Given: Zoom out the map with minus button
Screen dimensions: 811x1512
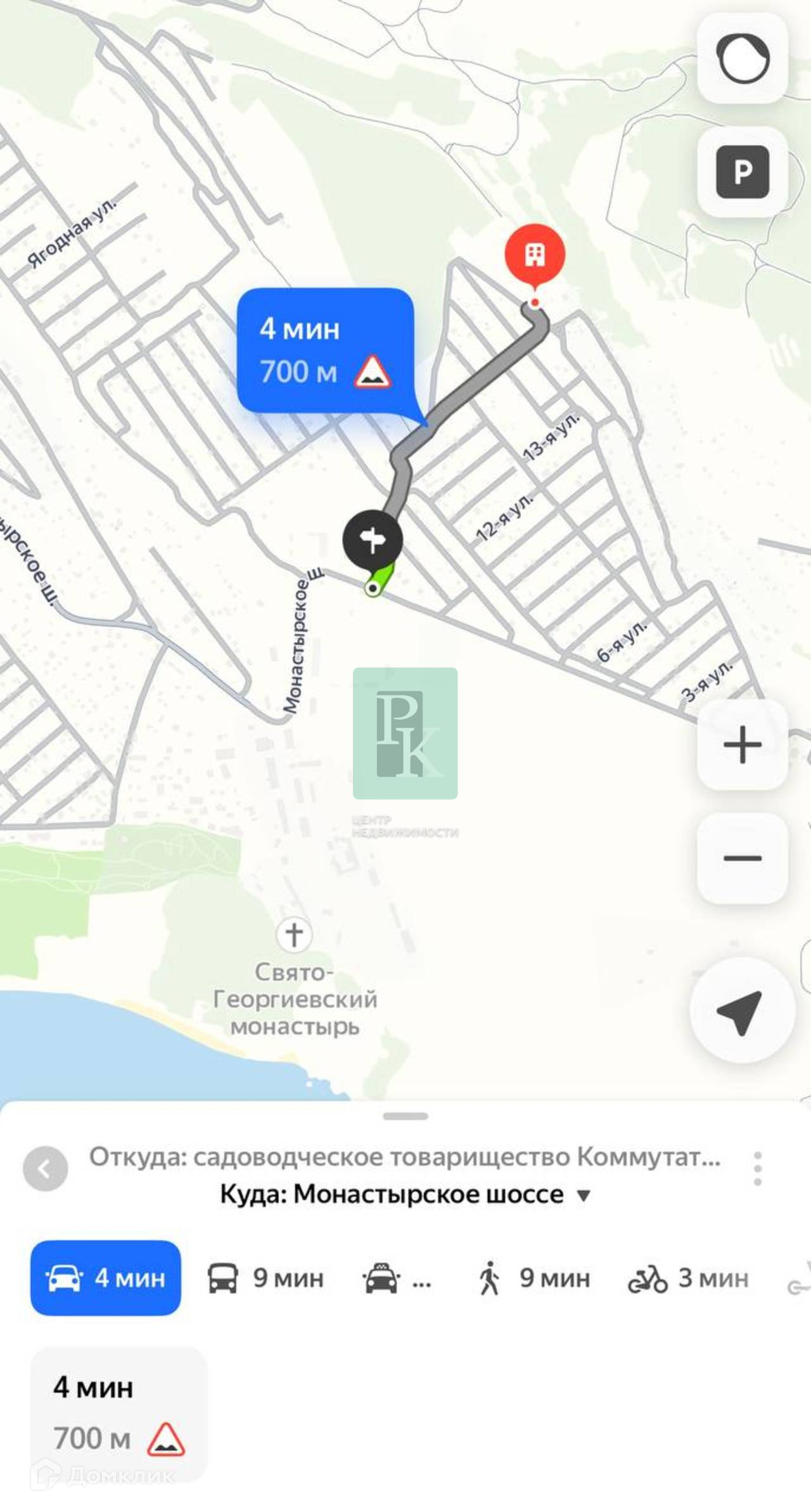Looking at the screenshot, I should 742,858.
